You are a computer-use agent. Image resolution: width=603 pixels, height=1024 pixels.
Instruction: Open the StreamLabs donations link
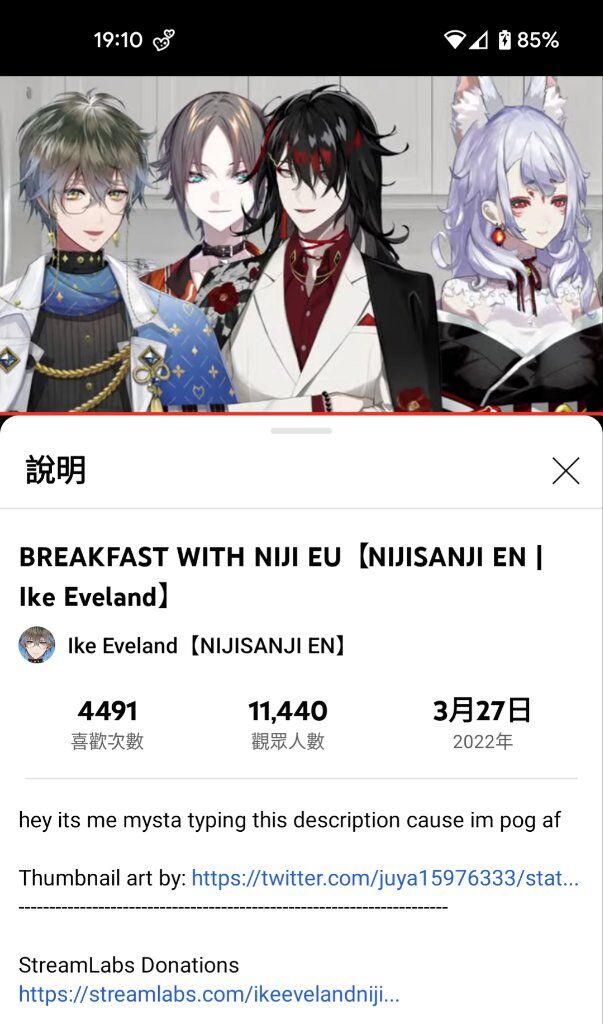tap(208, 994)
